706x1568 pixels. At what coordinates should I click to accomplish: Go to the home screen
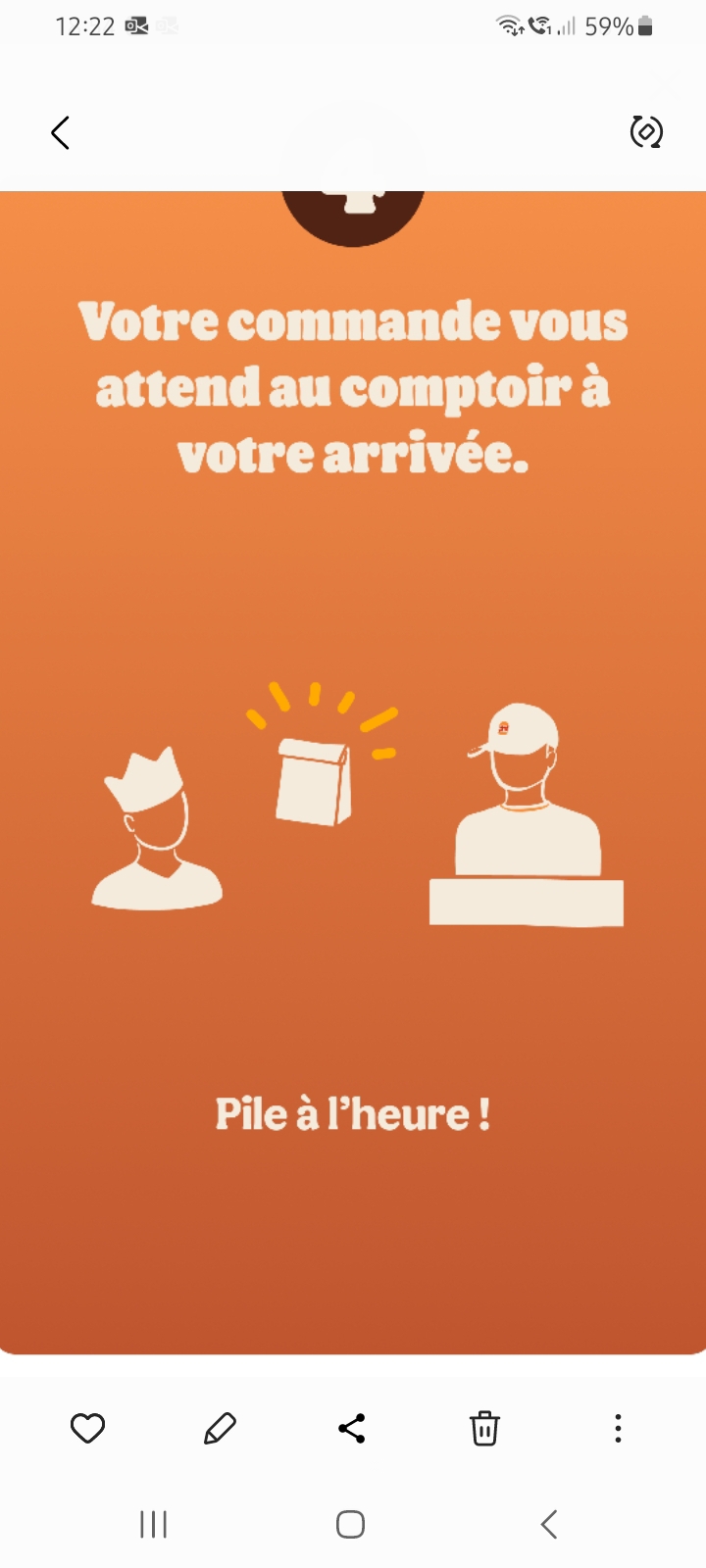pyautogui.click(x=350, y=1524)
